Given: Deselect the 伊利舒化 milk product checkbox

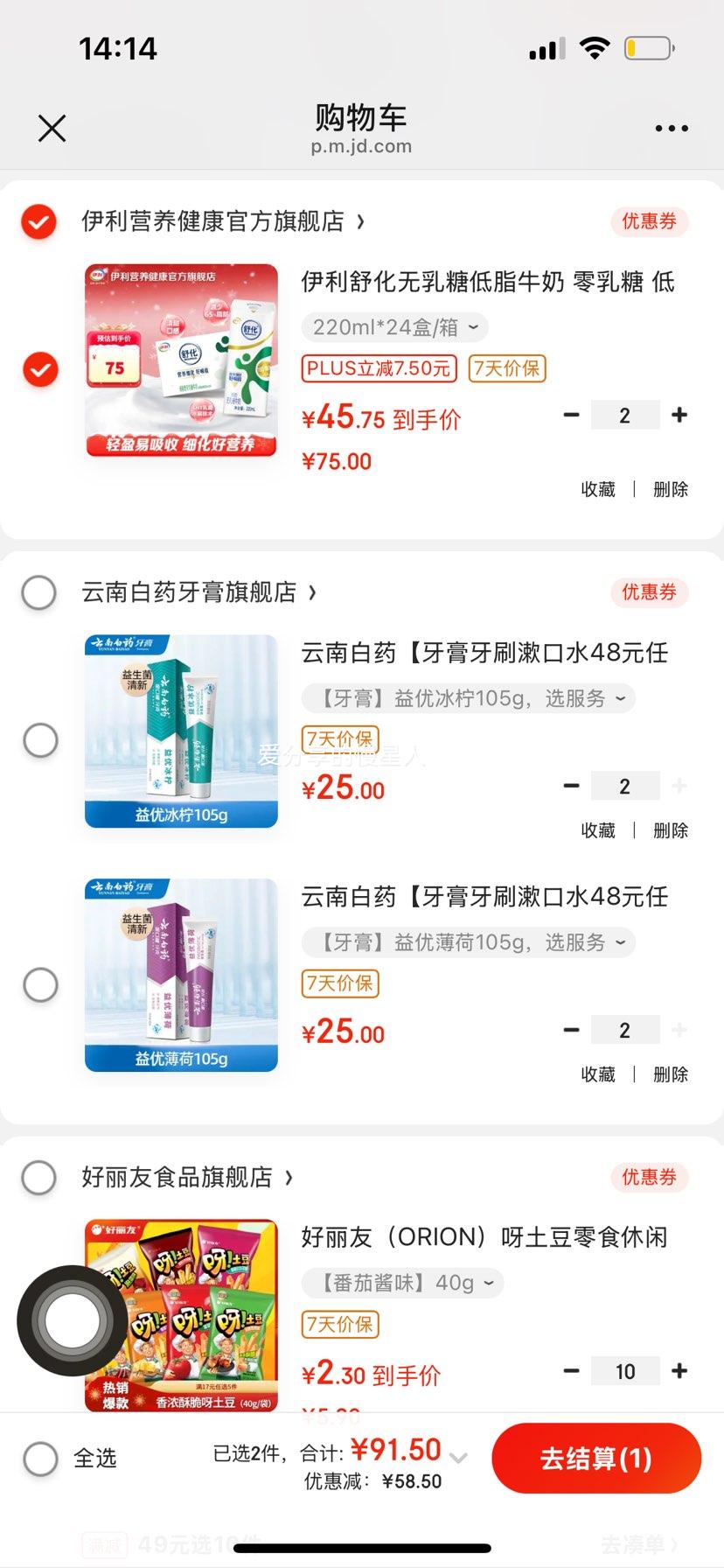Looking at the screenshot, I should click(x=38, y=368).
